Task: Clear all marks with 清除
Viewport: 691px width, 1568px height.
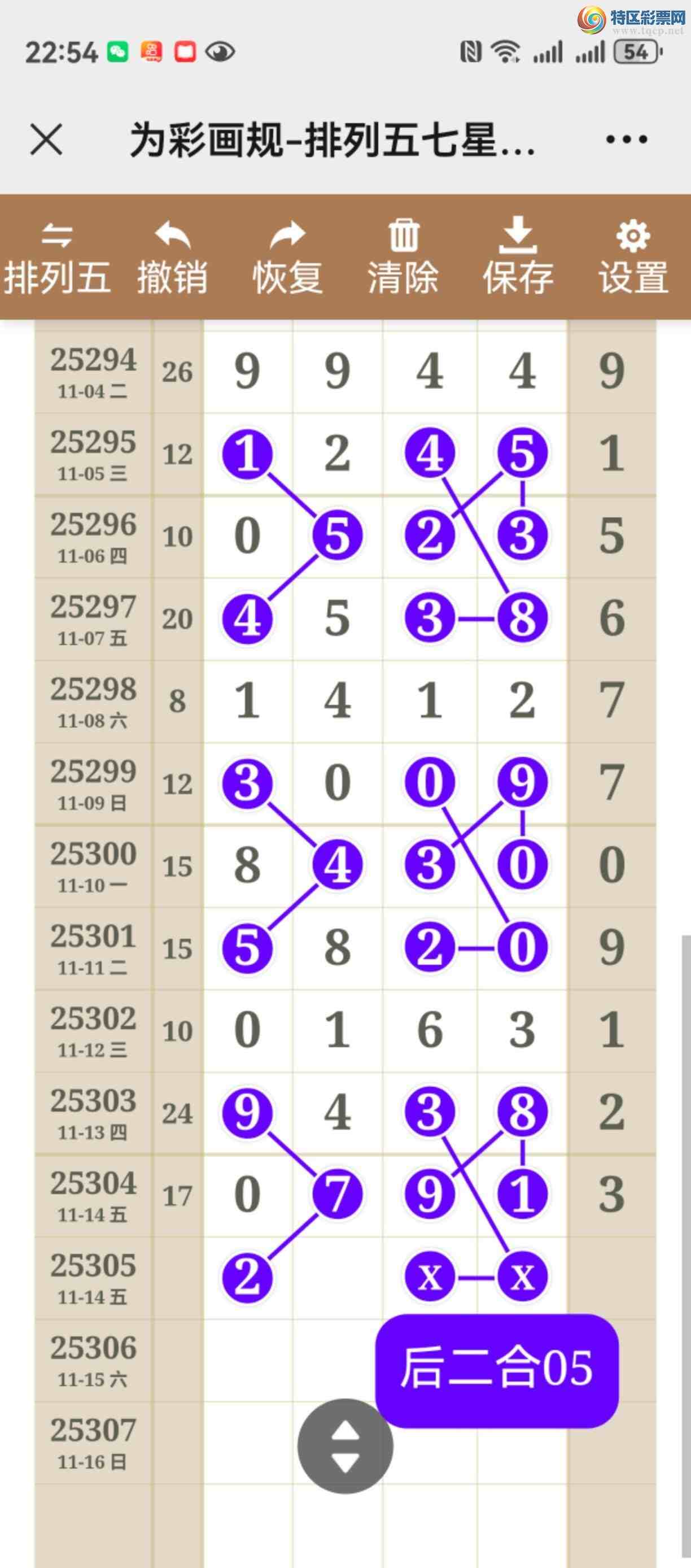Action: click(403, 258)
